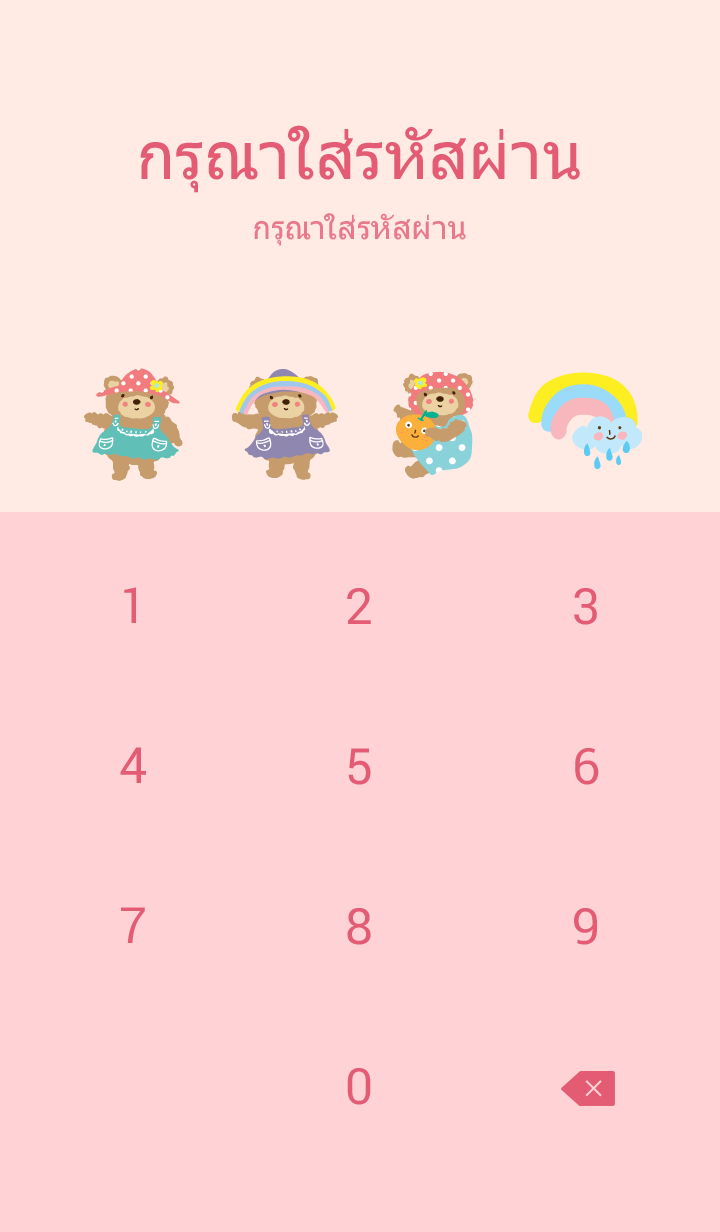
Task: Enter digit 1 on the passcode keypad
Action: point(132,606)
